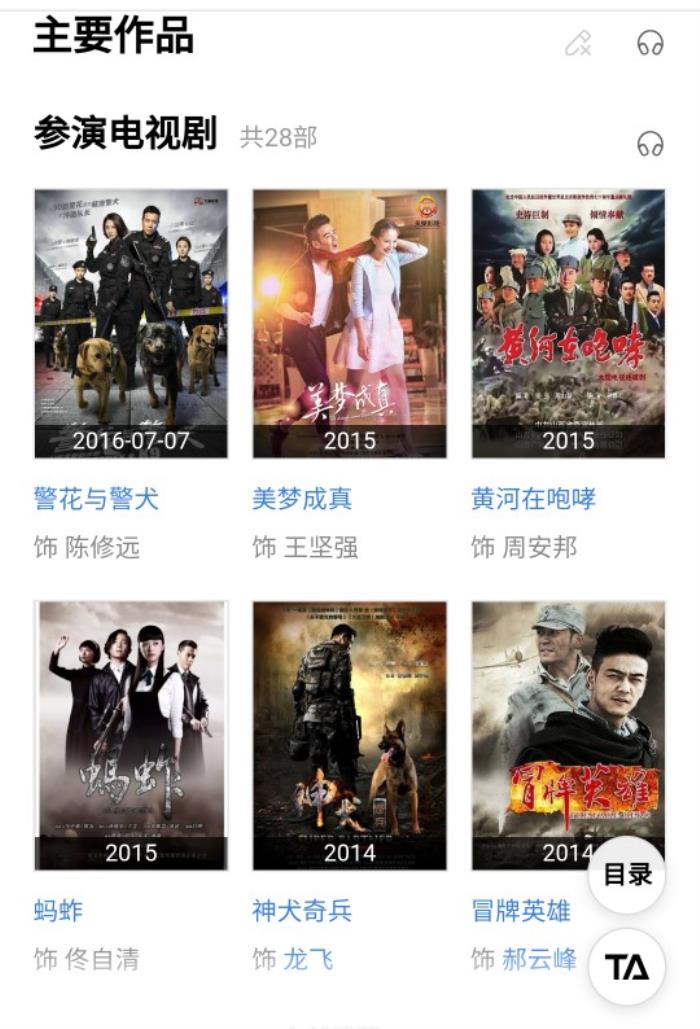The height and width of the screenshot is (1029, 700).
Task: Go to the 冒牌英雄 entry link
Action: 521,910
